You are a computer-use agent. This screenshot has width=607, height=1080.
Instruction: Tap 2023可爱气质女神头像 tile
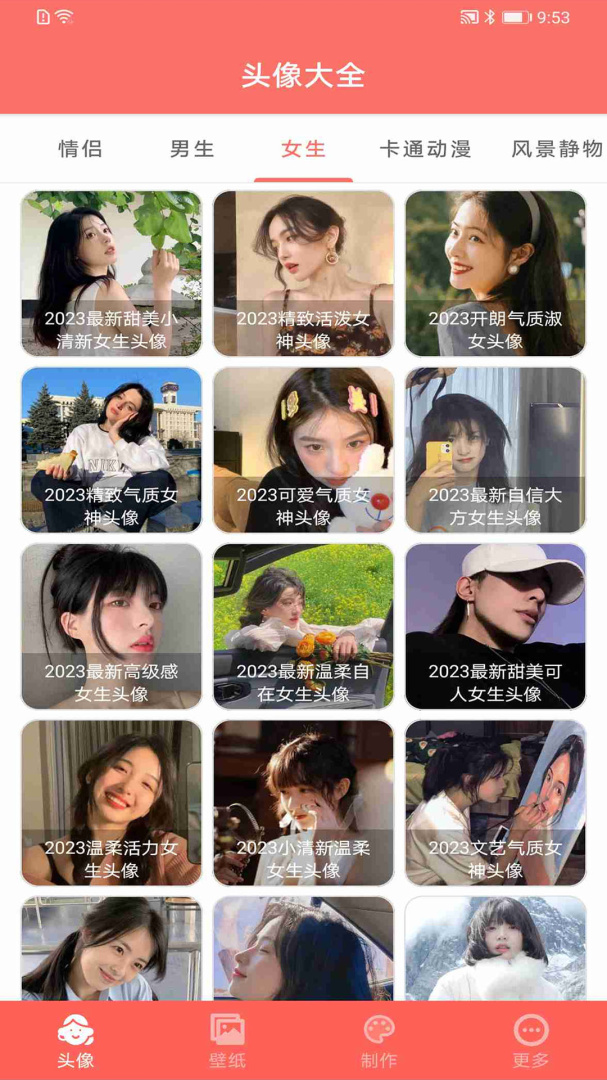click(x=303, y=449)
